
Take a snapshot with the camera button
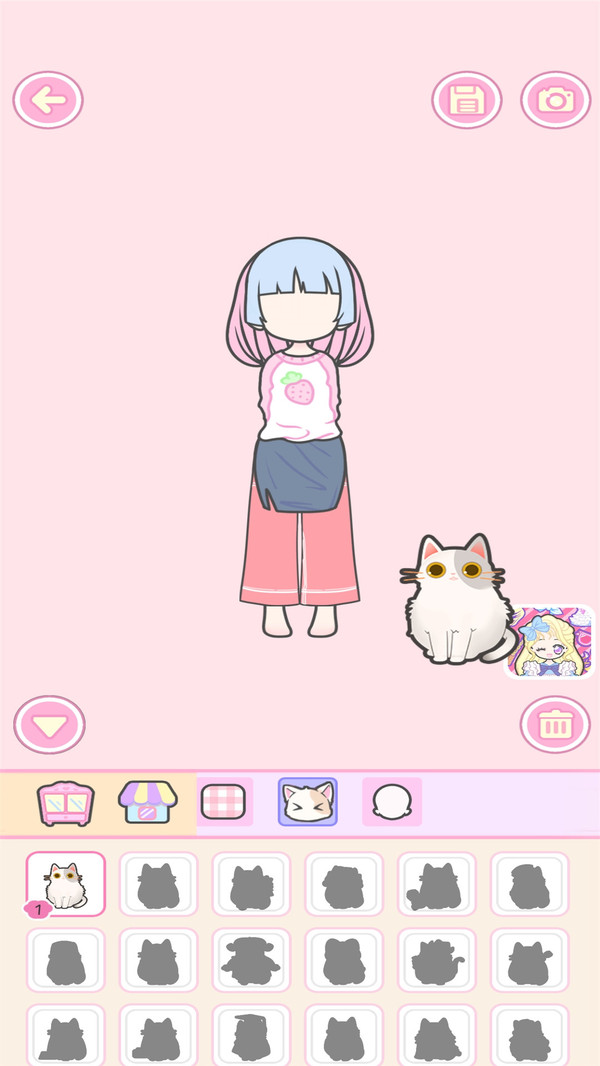point(556,100)
